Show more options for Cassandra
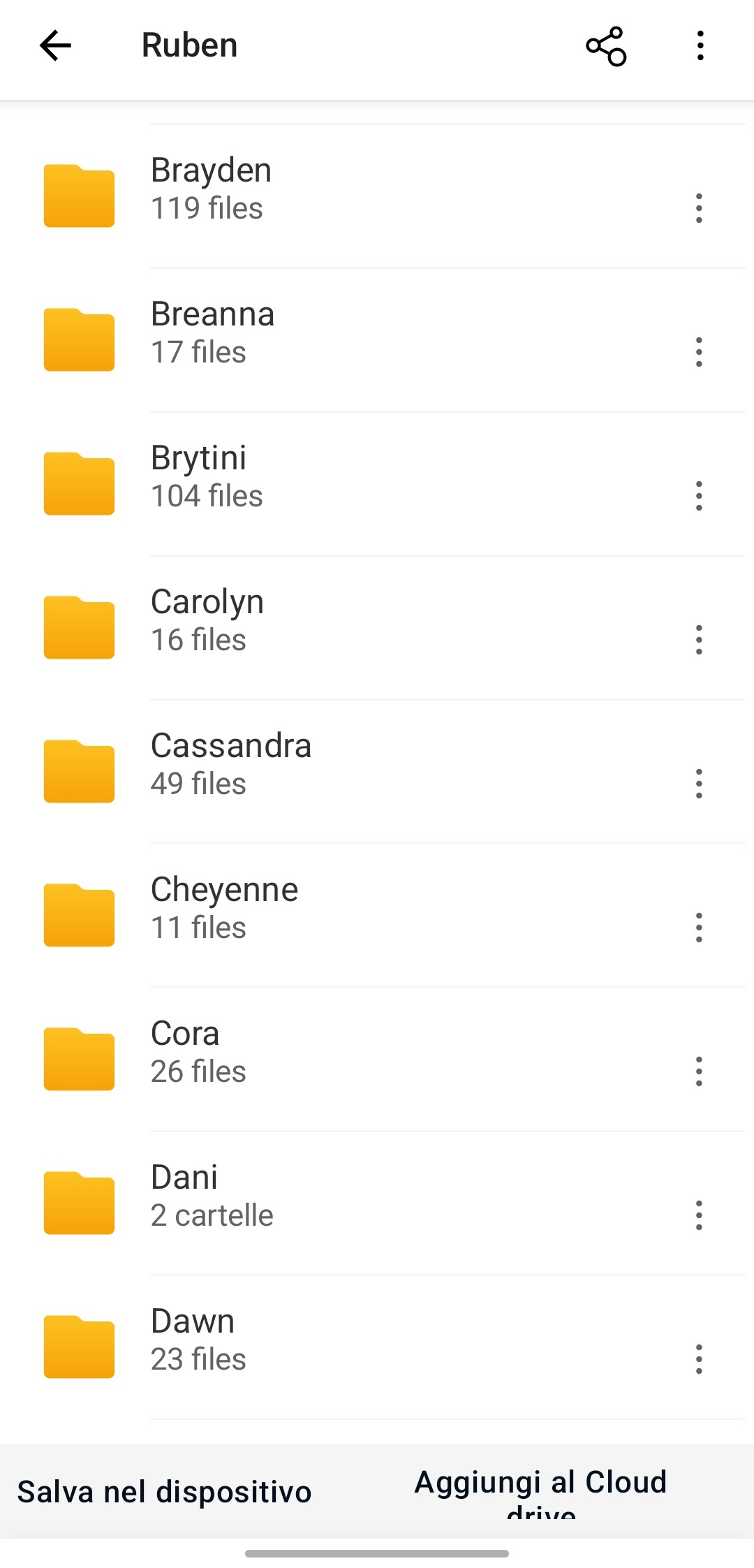Screen dimensions: 754x1568 tap(699, 784)
